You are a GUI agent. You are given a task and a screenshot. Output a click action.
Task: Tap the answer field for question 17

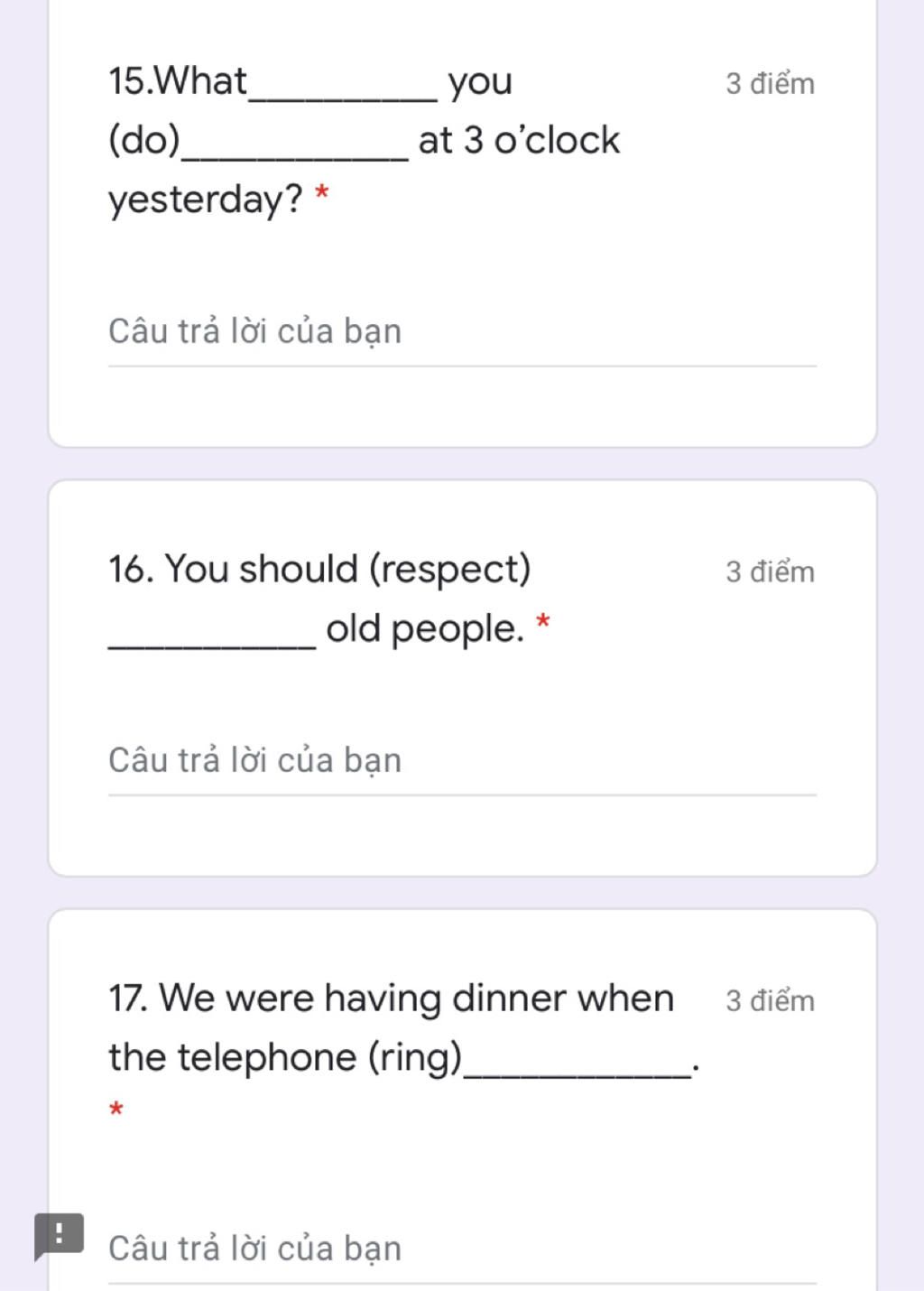[x=460, y=1249]
